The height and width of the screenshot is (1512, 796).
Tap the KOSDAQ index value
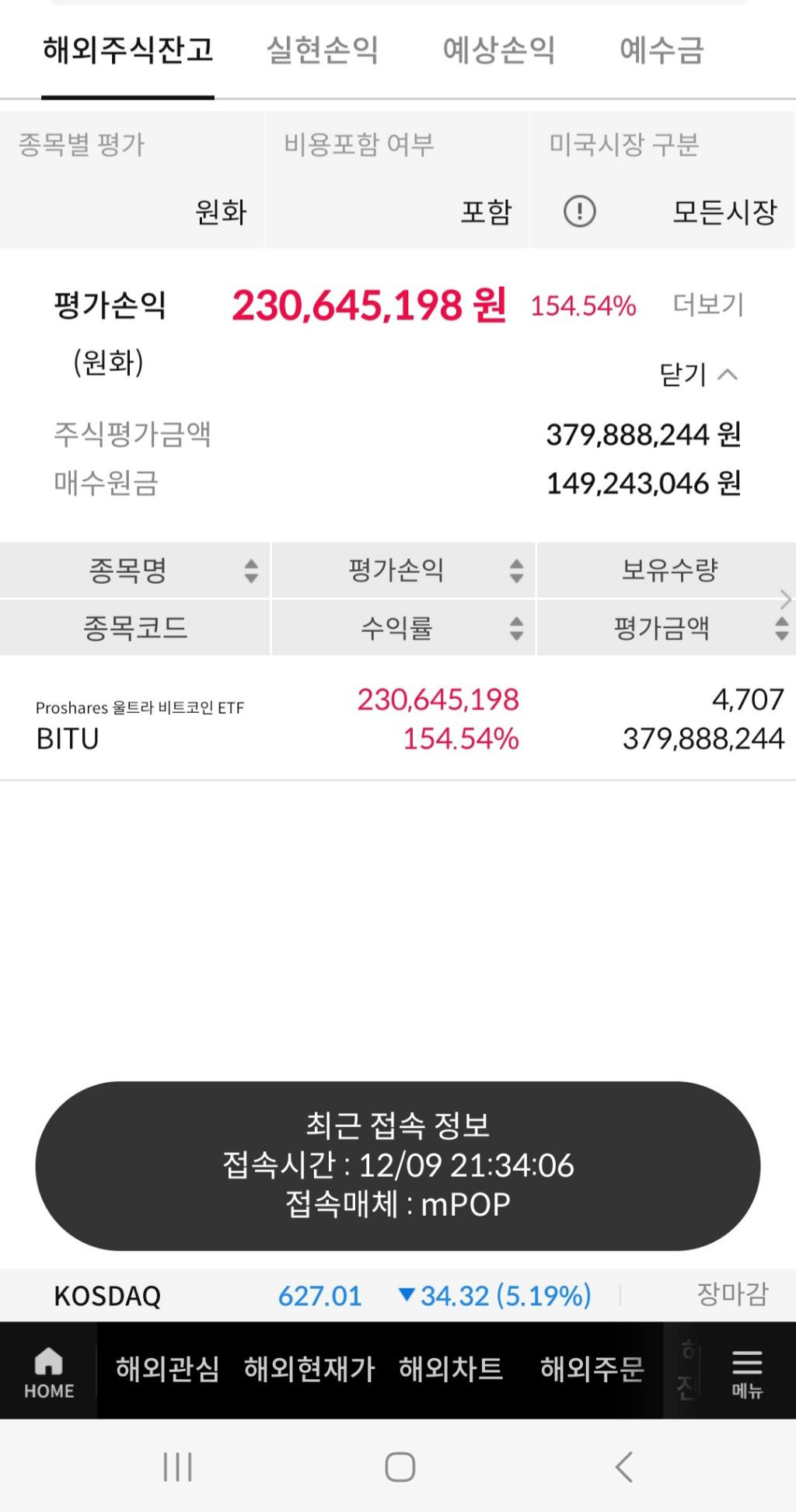pyautogui.click(x=319, y=1294)
